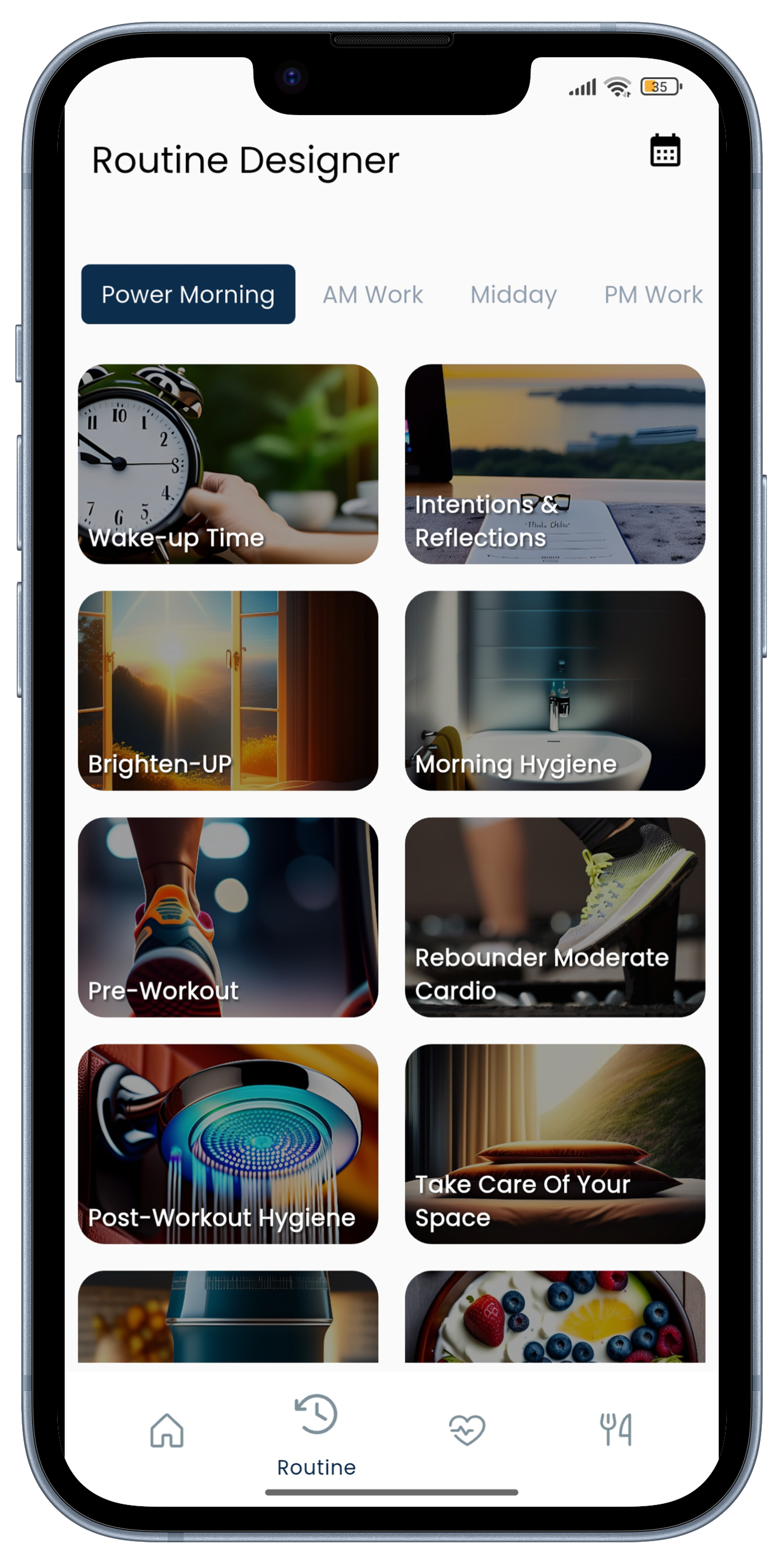Open Rebounder Moderate Cardio card

point(555,917)
